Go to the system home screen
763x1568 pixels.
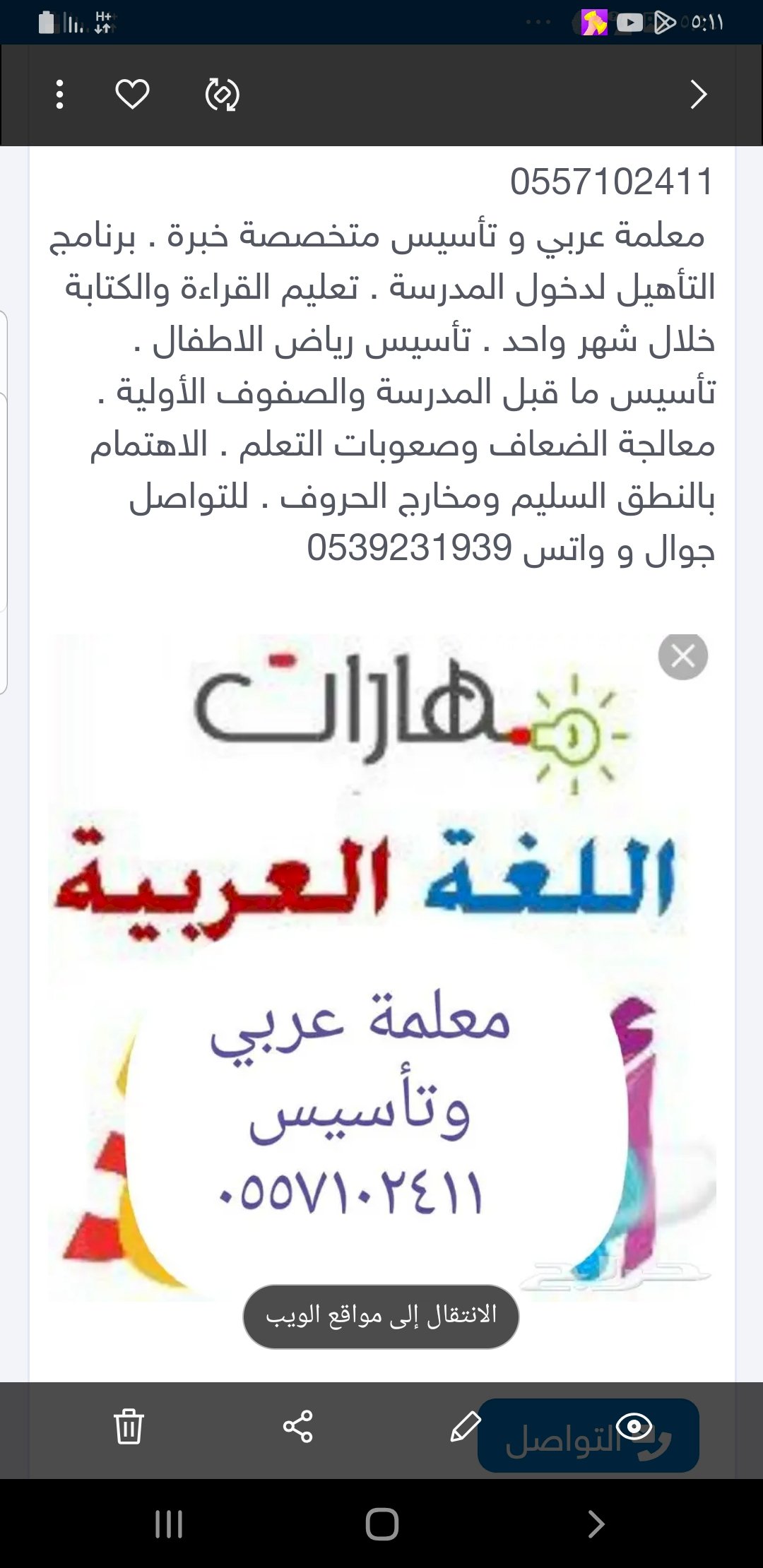coord(381,1524)
